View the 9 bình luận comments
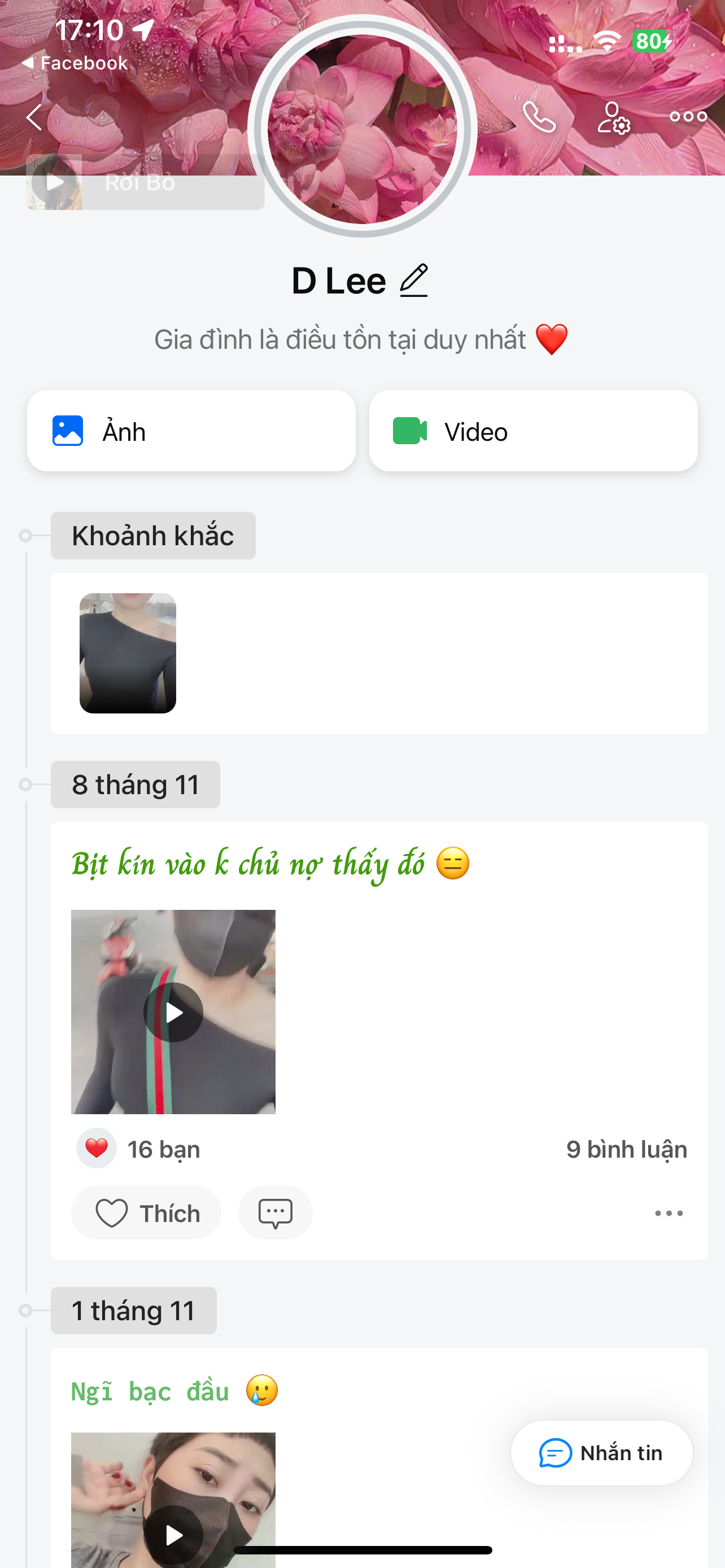Viewport: 725px width, 1568px height. point(626,1149)
